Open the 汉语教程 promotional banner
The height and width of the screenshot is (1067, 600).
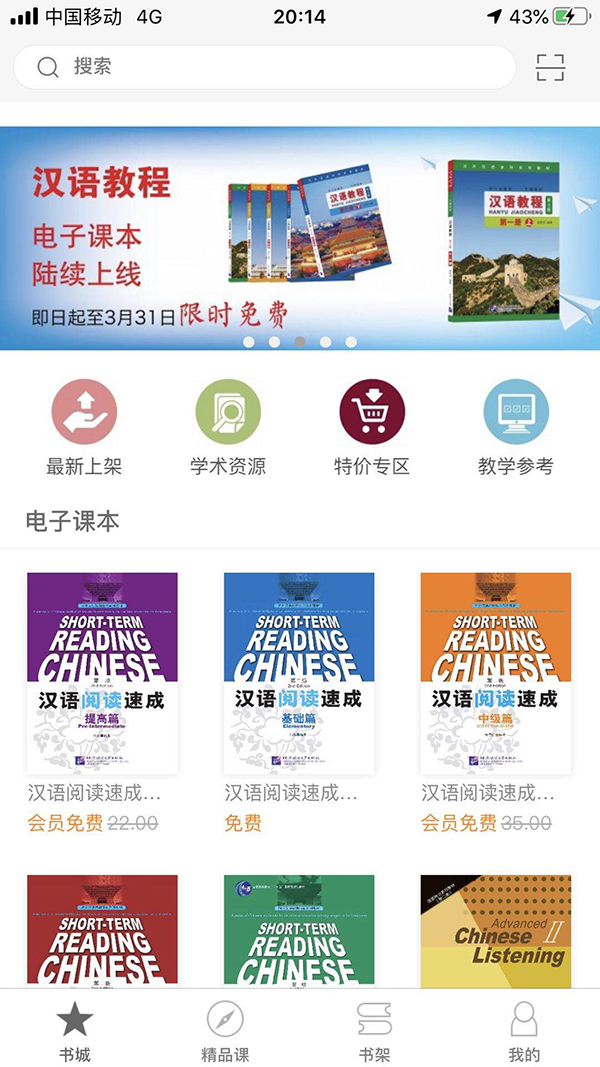pos(300,238)
